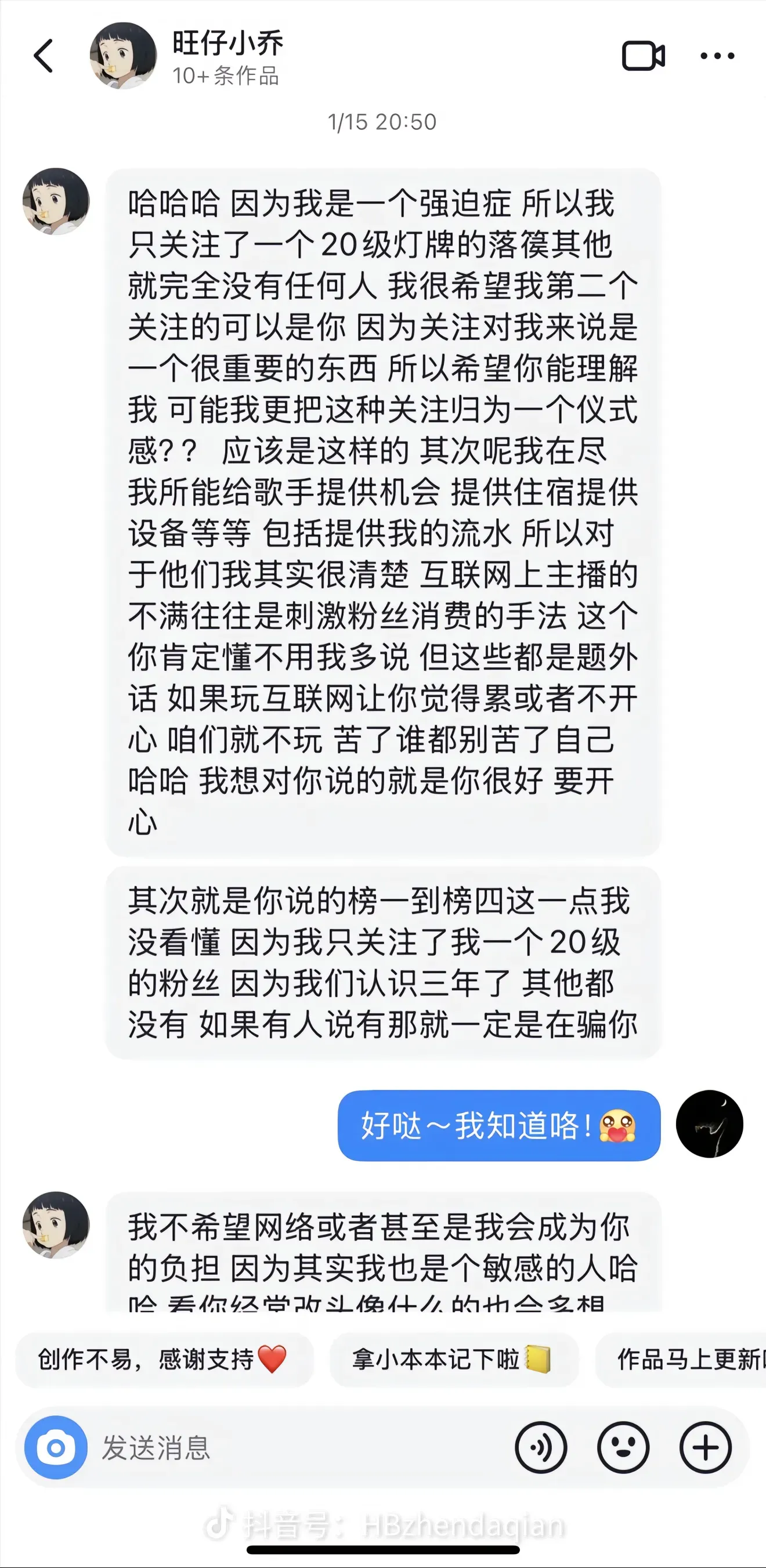
Task: Open the camera to send a photo
Action: [55, 1447]
